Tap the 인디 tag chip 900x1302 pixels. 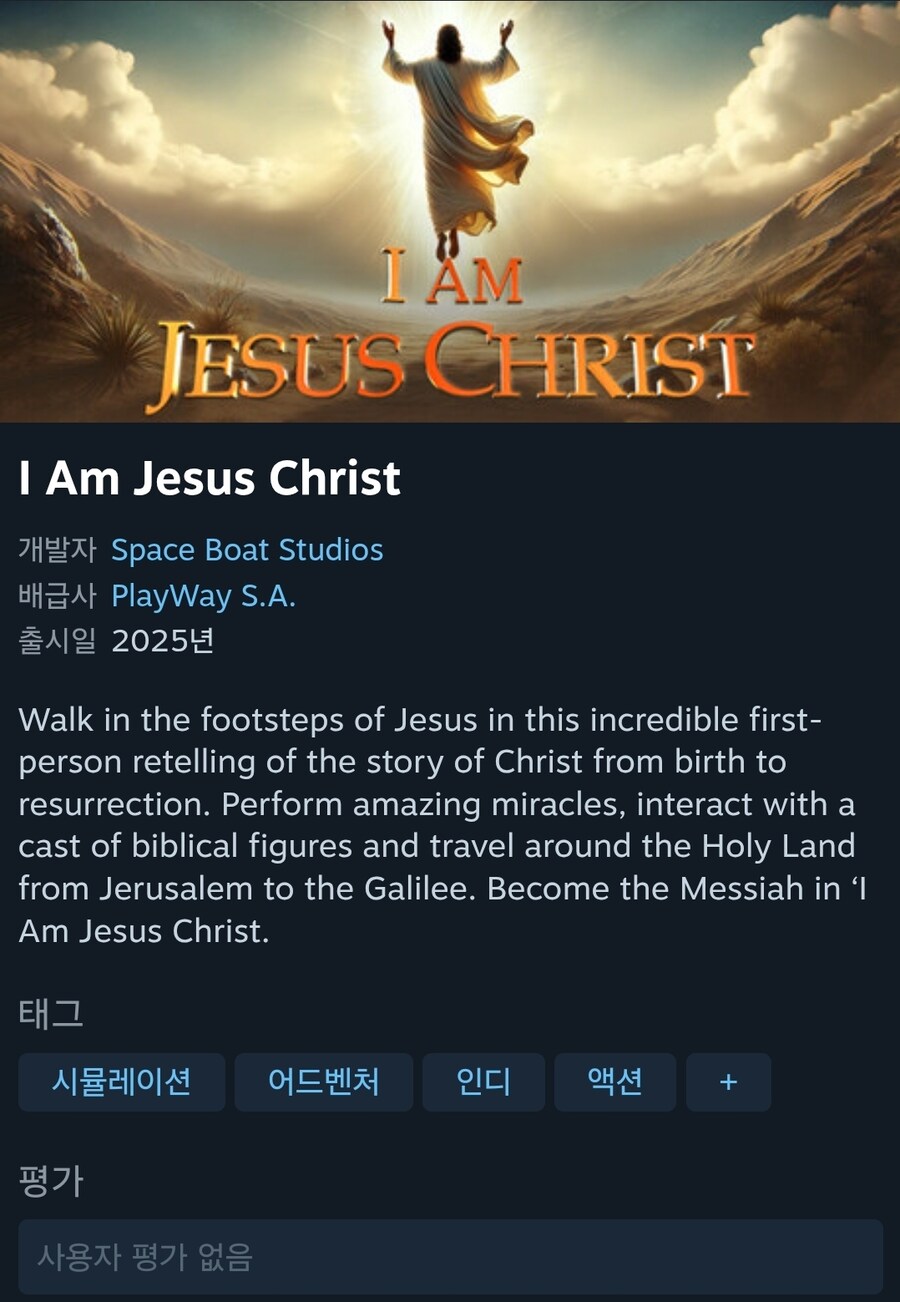click(483, 1081)
